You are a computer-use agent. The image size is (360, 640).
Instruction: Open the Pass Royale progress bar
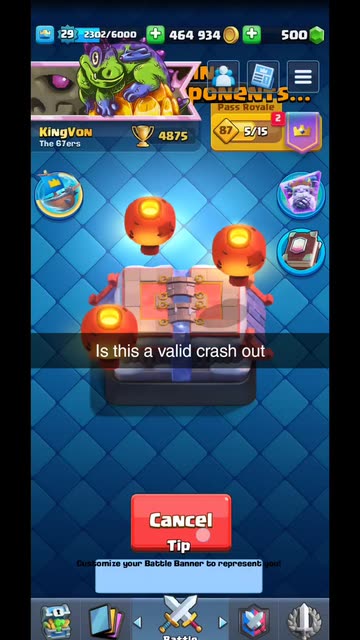click(247, 131)
